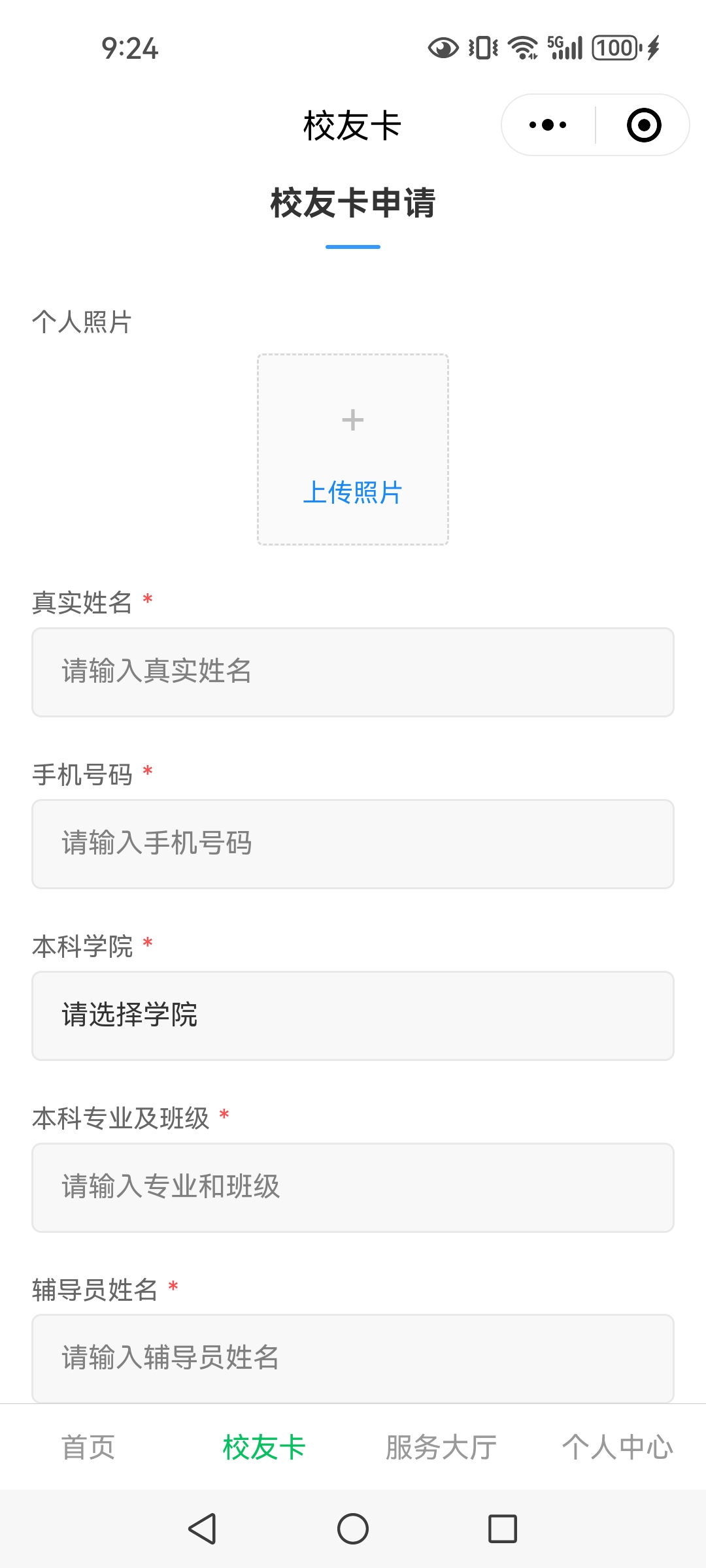This screenshot has height=1568, width=706.
Task: Go to the 服务大厅 tab
Action: coord(441,1447)
